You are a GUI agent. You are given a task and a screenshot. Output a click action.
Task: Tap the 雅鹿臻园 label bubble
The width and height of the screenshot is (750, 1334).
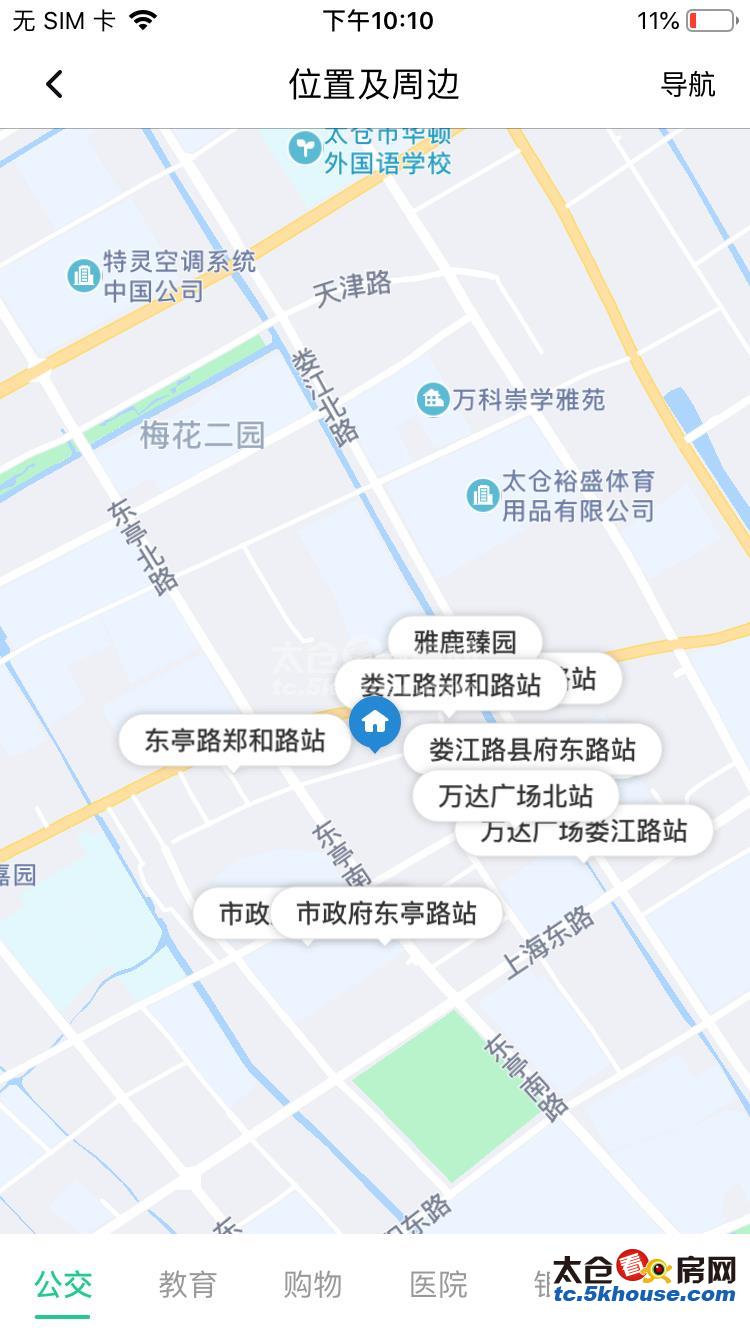[464, 641]
